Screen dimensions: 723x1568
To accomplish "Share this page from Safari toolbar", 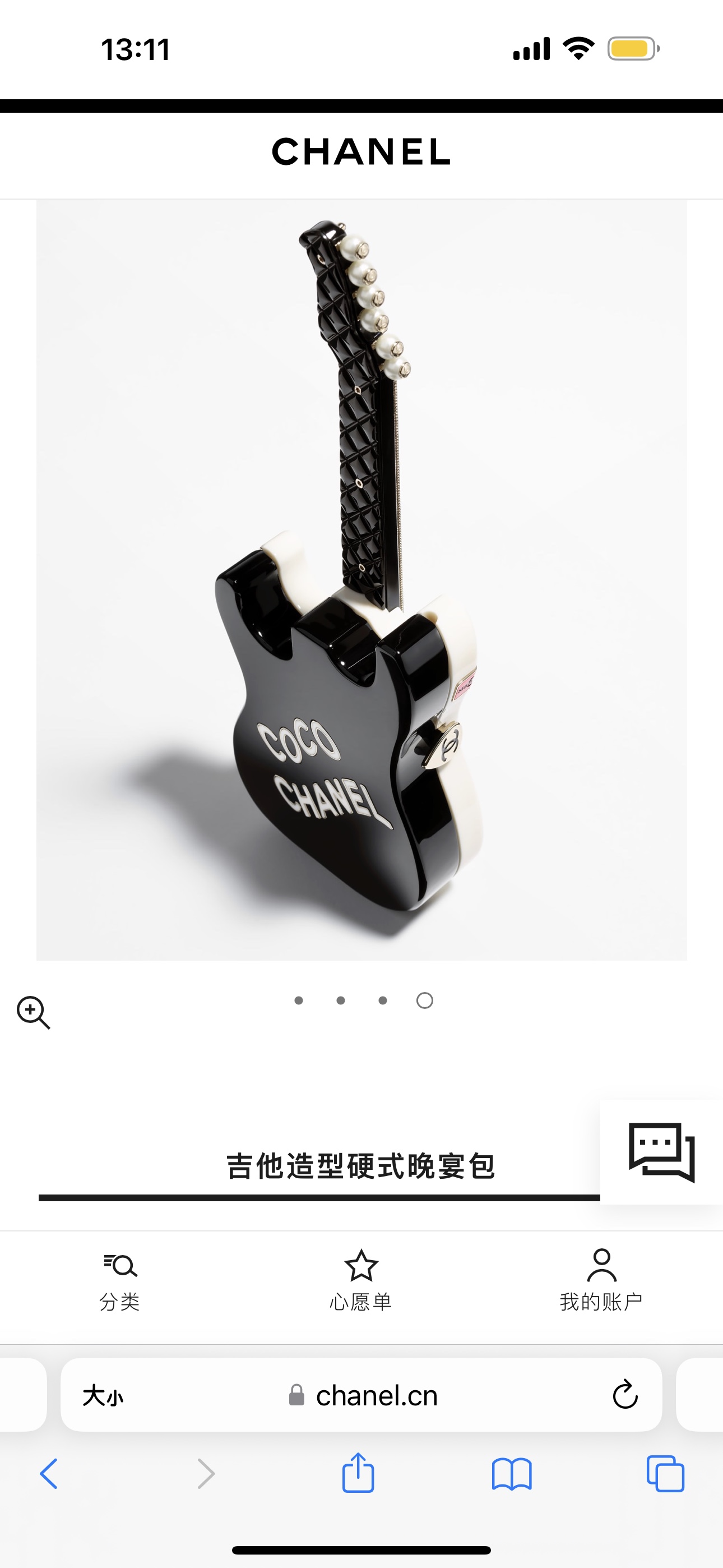I will [358, 1473].
